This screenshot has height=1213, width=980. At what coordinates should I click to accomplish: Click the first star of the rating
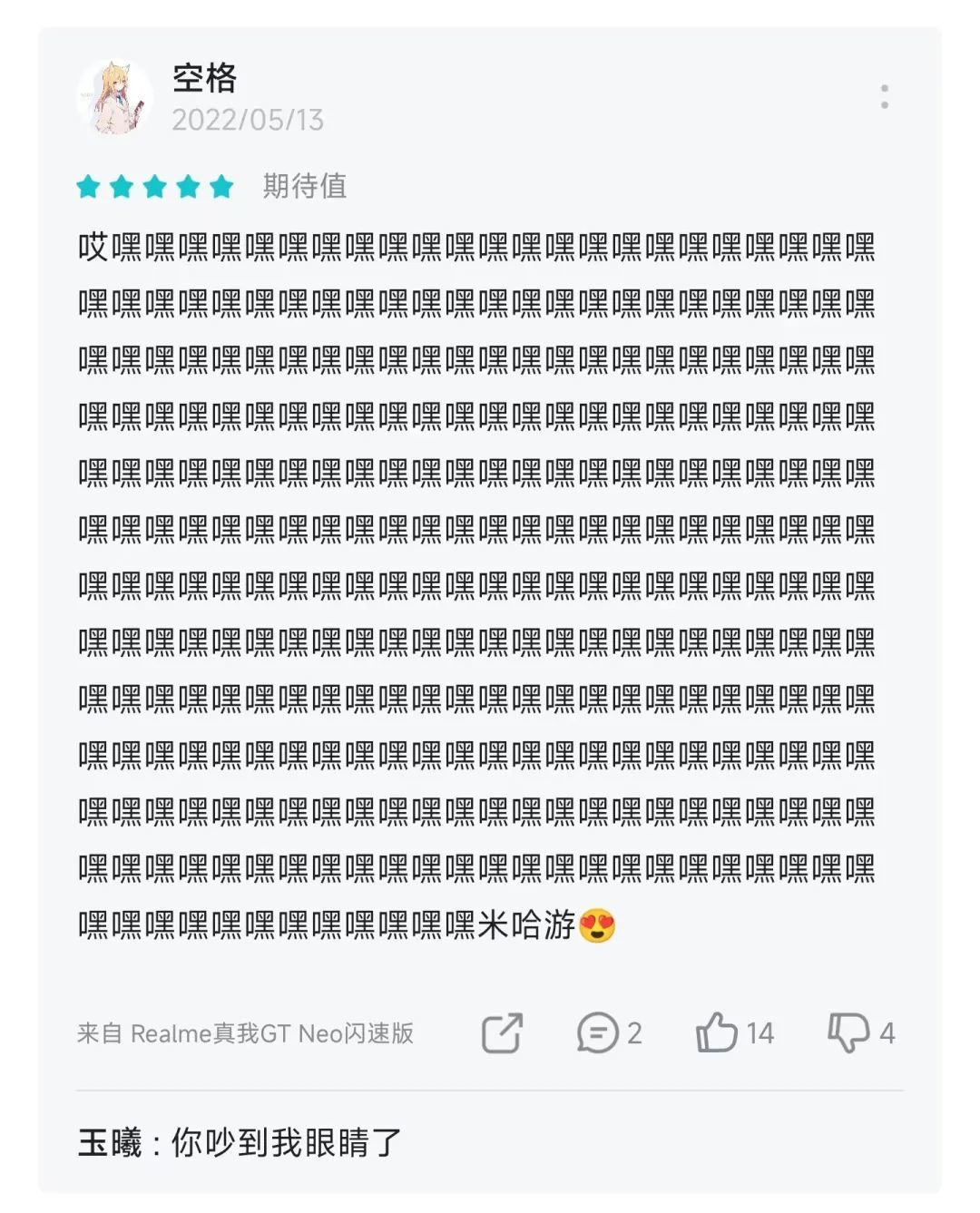[x=88, y=188]
